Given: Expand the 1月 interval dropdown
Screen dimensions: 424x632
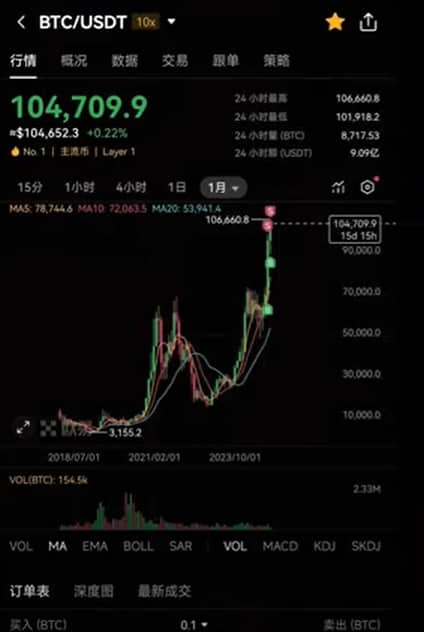Looking at the screenshot, I should (x=224, y=187).
